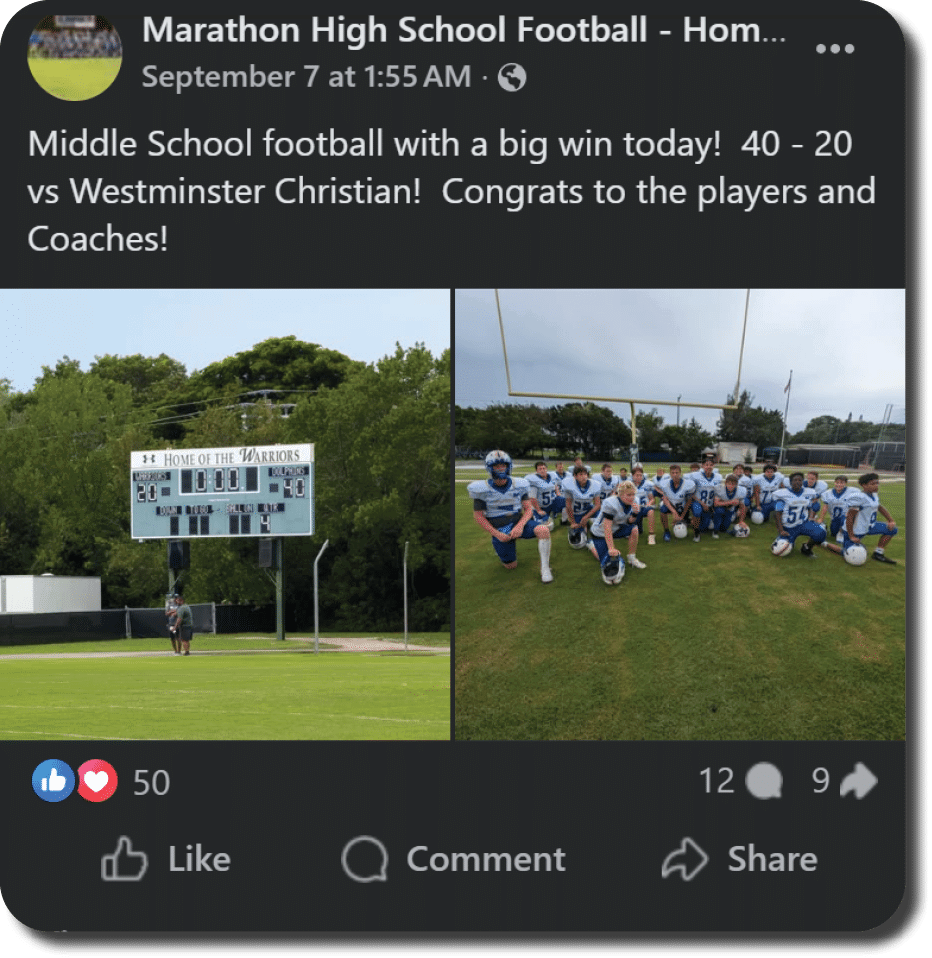The image size is (932, 958).
Task: Comment on this post
Action: coord(453,859)
